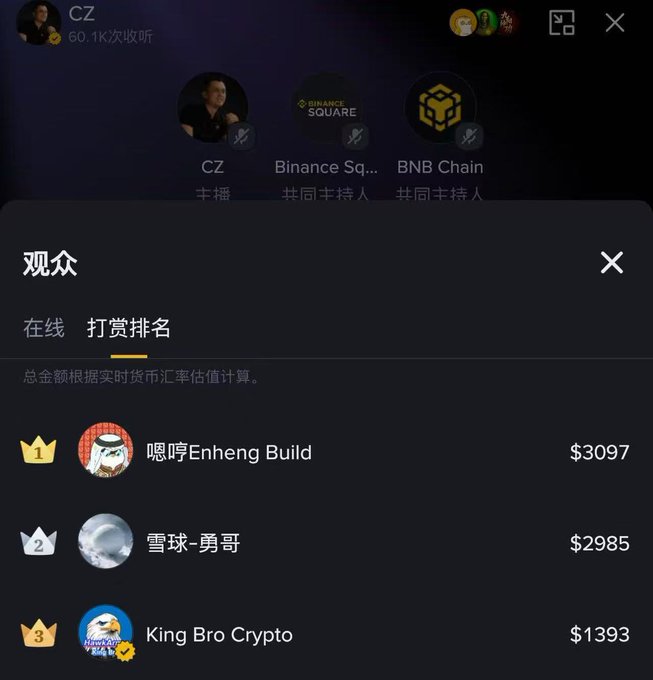Exit the live audio room
This screenshot has width=653, height=680.
tap(615, 23)
